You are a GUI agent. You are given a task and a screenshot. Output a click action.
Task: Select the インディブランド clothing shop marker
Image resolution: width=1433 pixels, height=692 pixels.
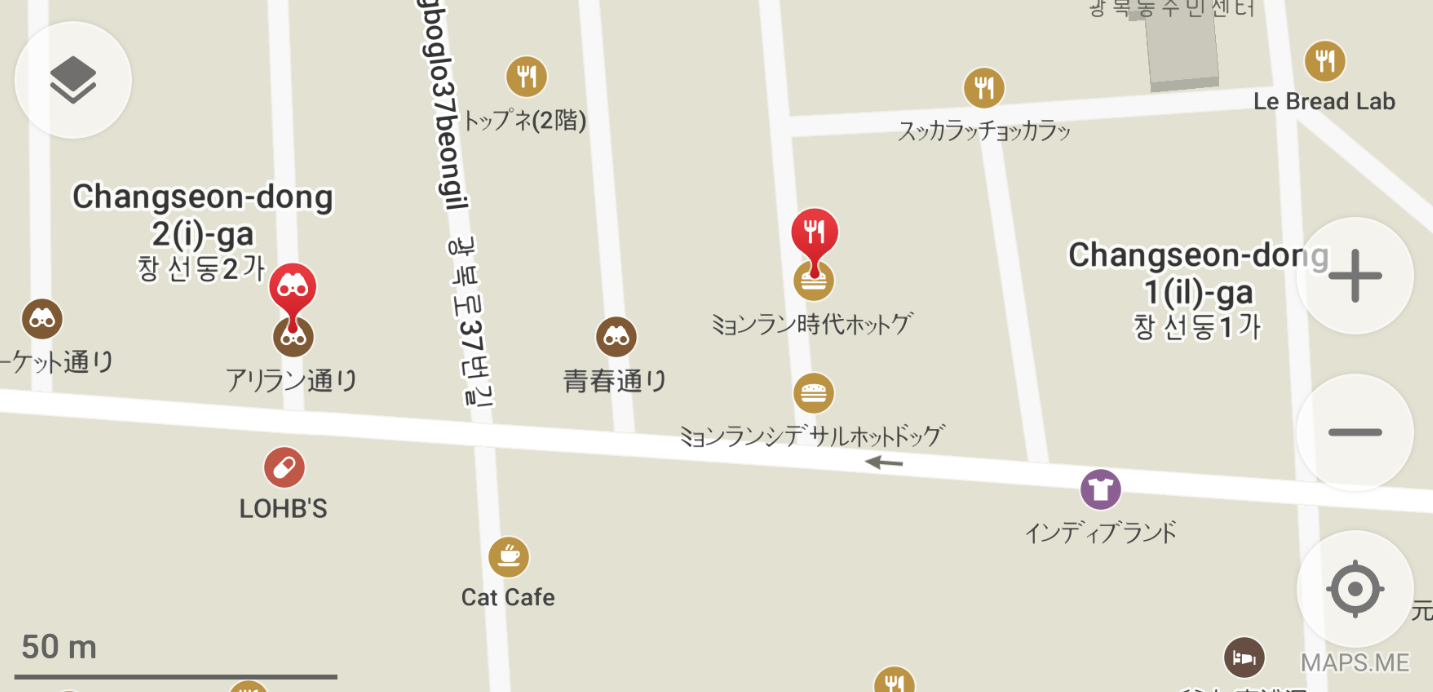tap(1100, 490)
